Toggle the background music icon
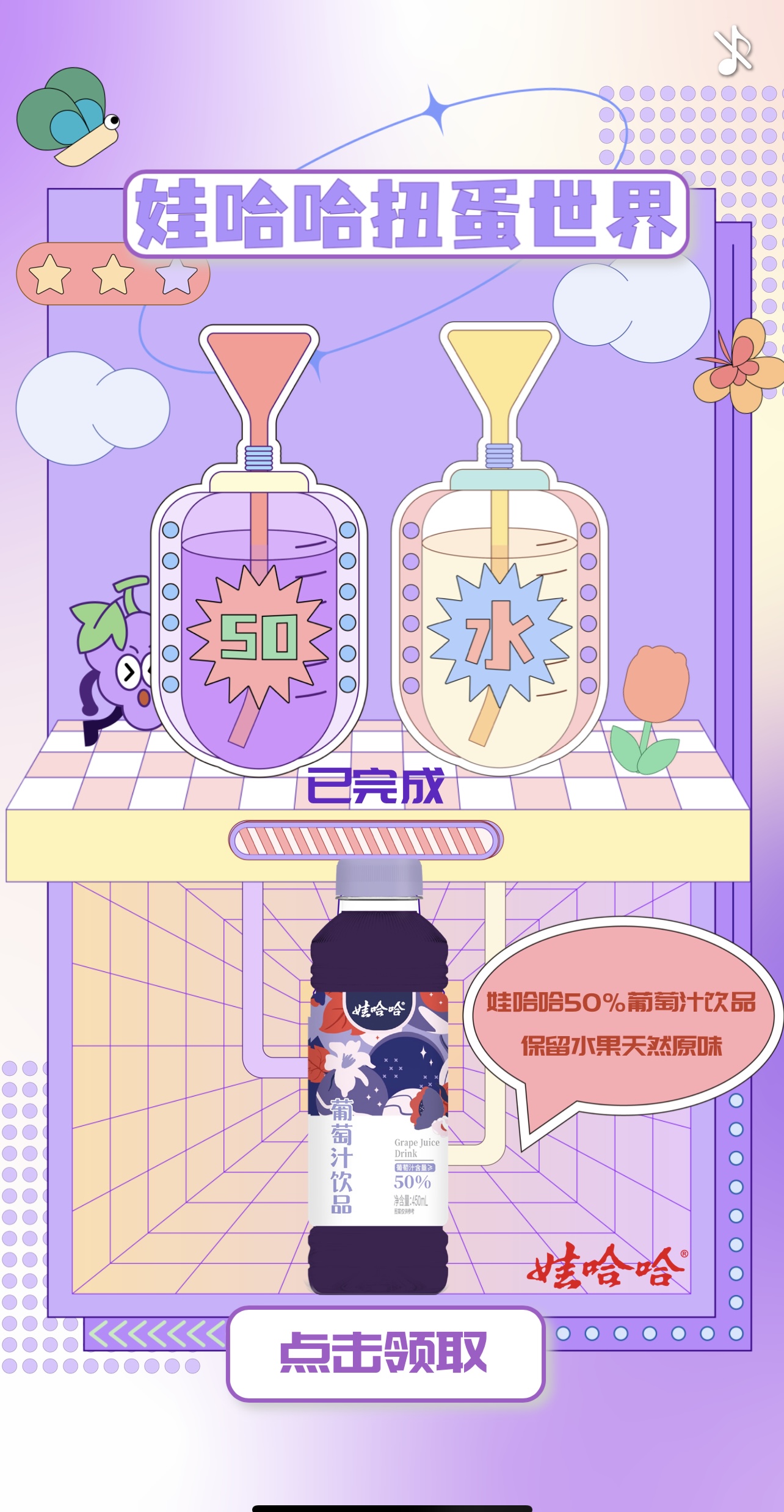784x1512 pixels. point(733,51)
